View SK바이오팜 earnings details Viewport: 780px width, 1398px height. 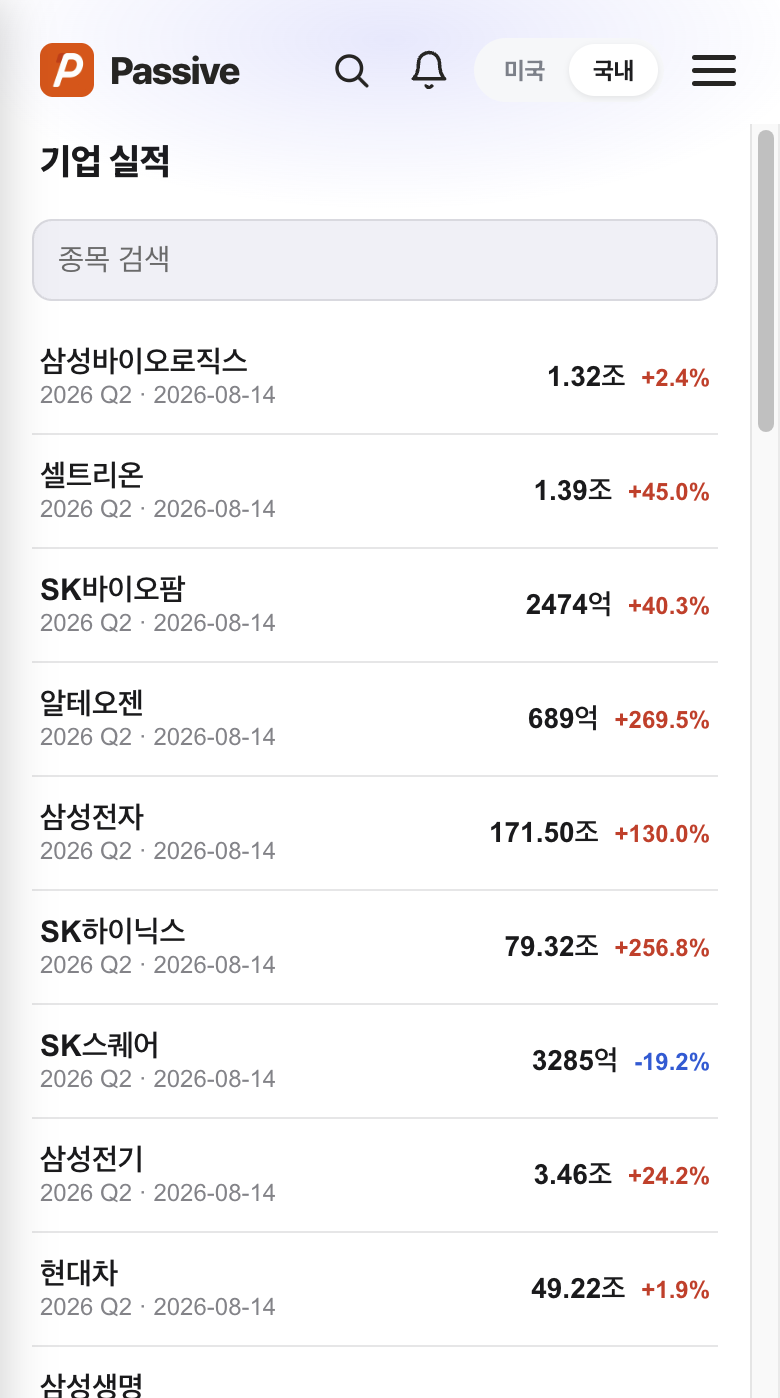[375, 605]
